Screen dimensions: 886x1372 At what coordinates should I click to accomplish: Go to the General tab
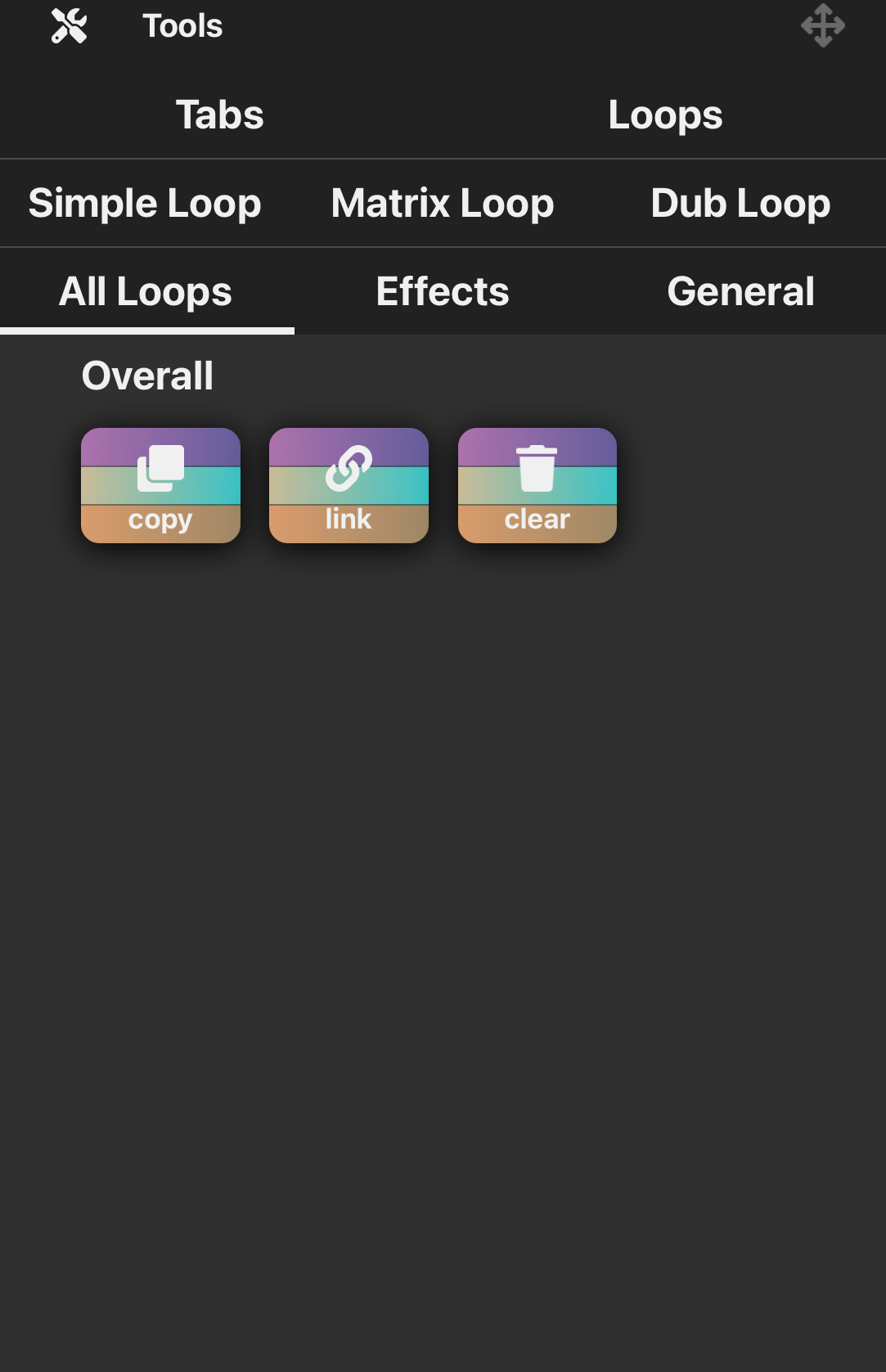point(740,291)
